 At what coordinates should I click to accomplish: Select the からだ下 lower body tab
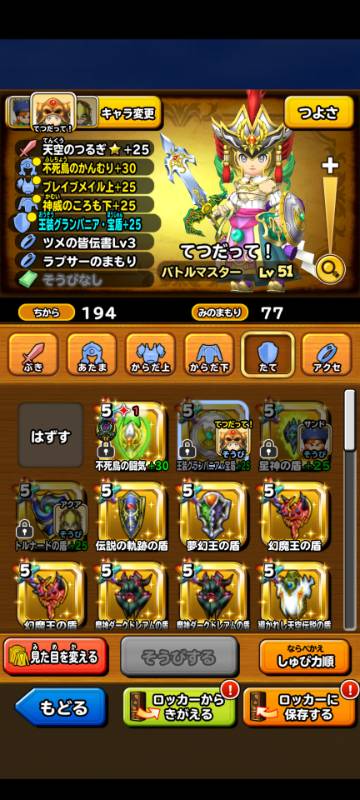coord(209,355)
